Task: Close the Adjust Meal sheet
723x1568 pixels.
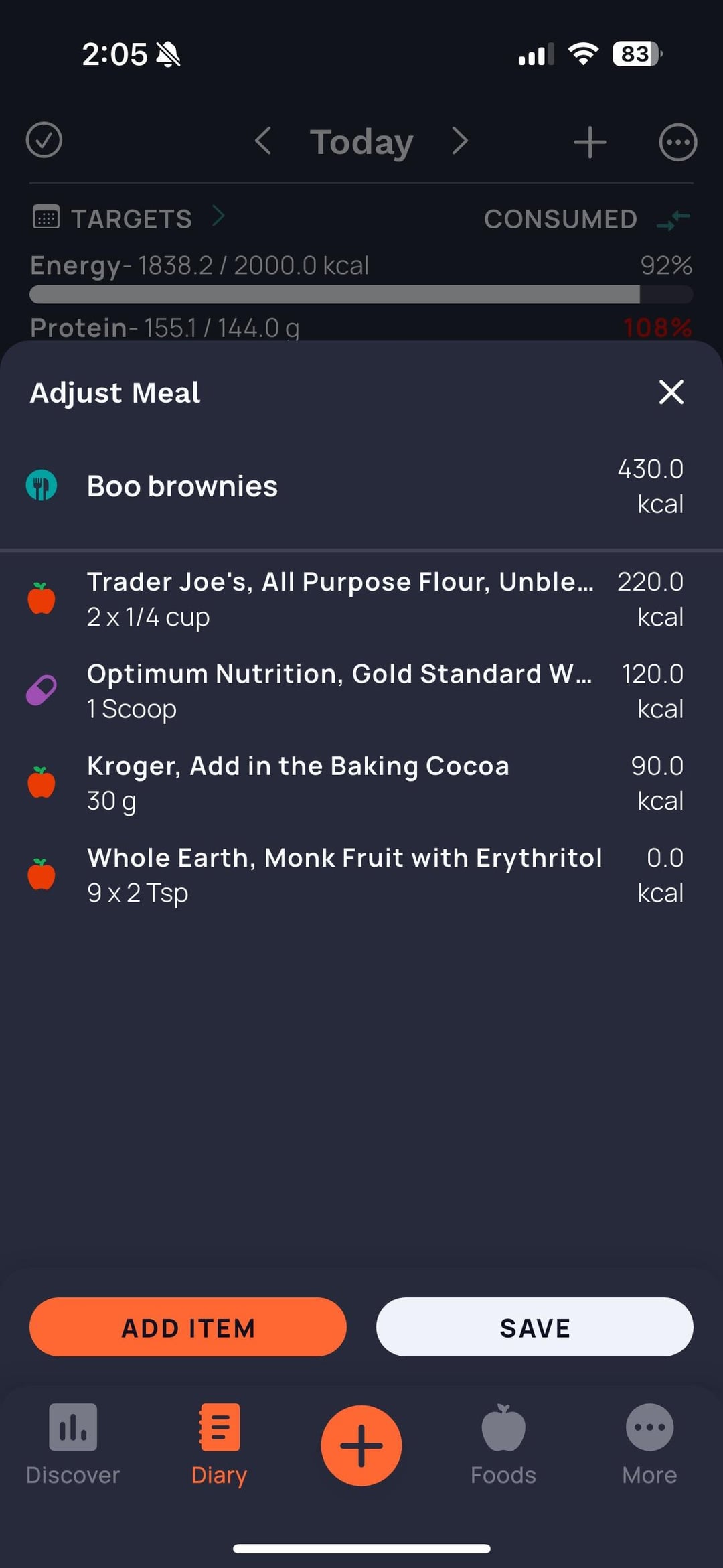Action: [671, 393]
